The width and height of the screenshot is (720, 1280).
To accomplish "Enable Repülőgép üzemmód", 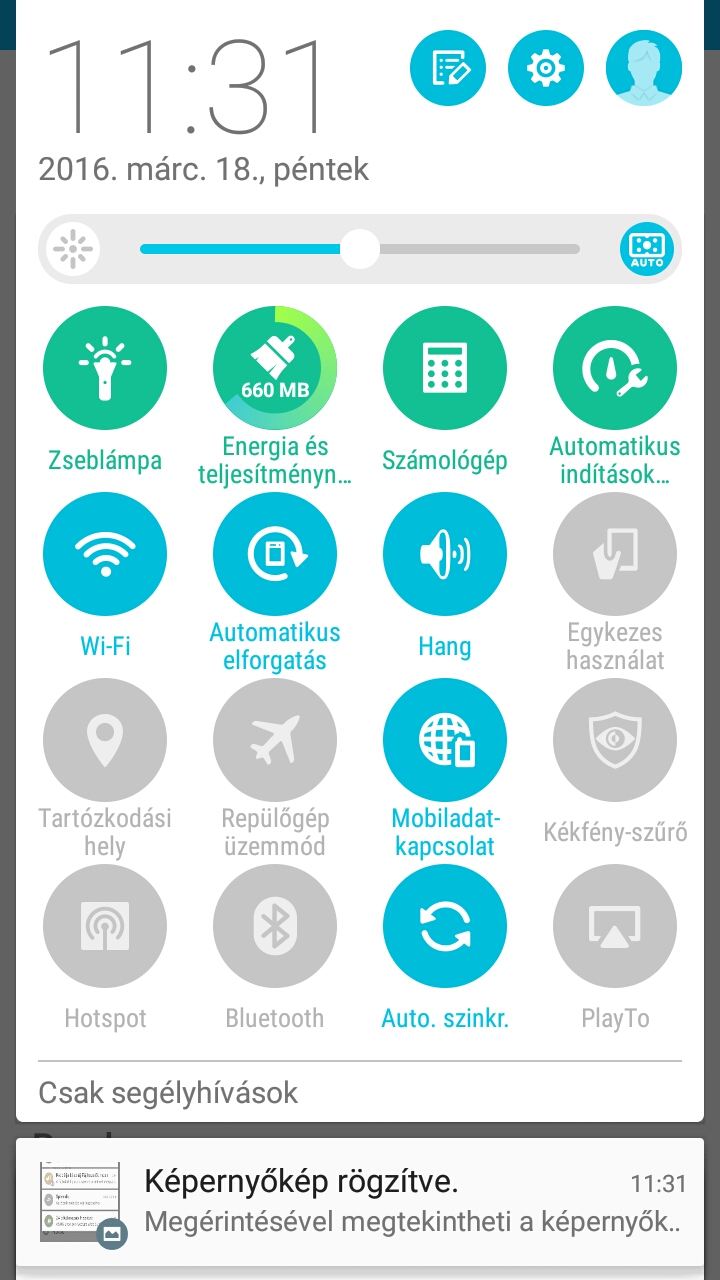I will click(275, 740).
